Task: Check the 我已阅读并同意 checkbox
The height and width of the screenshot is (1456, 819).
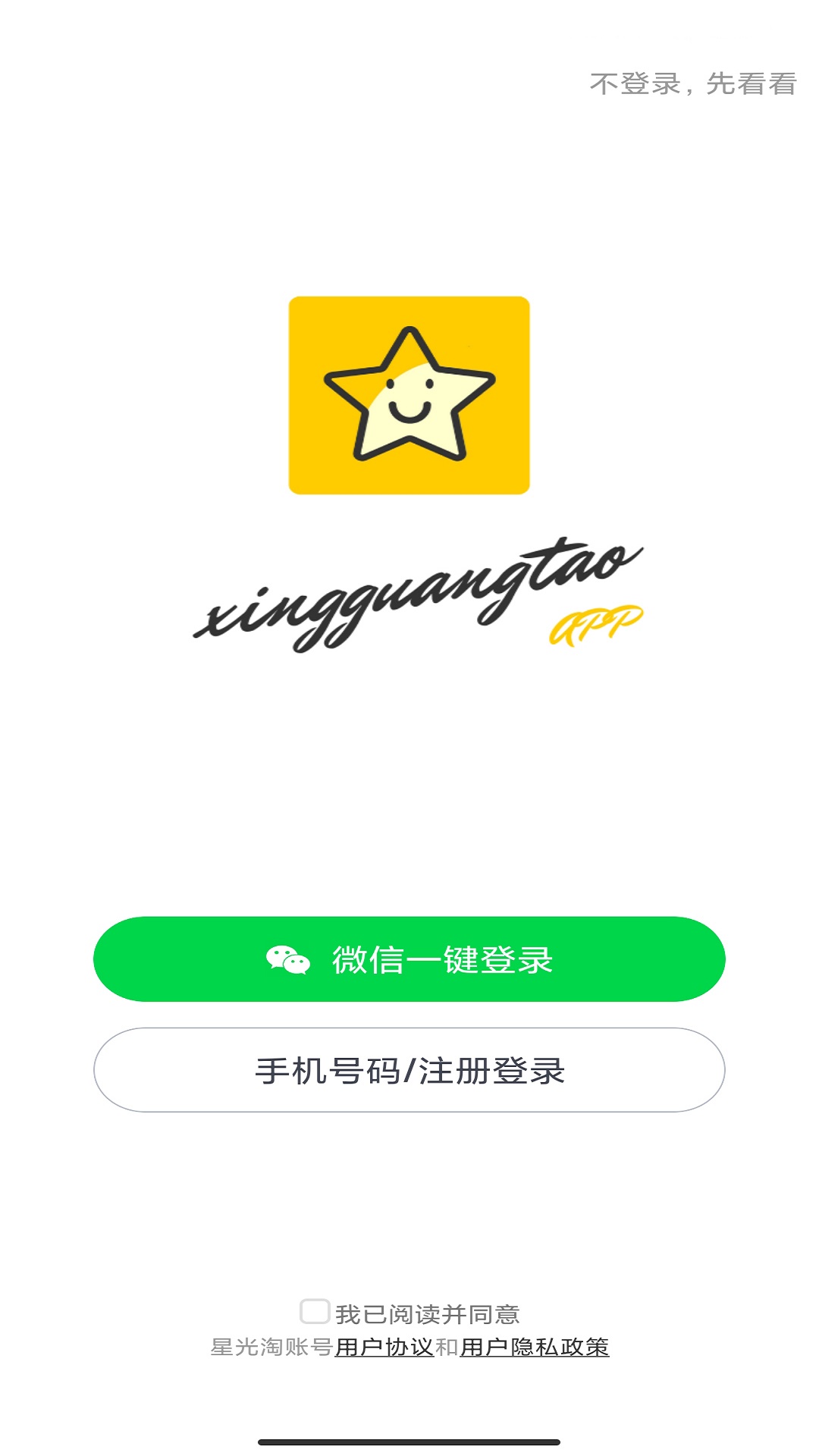Action: pos(315,1311)
